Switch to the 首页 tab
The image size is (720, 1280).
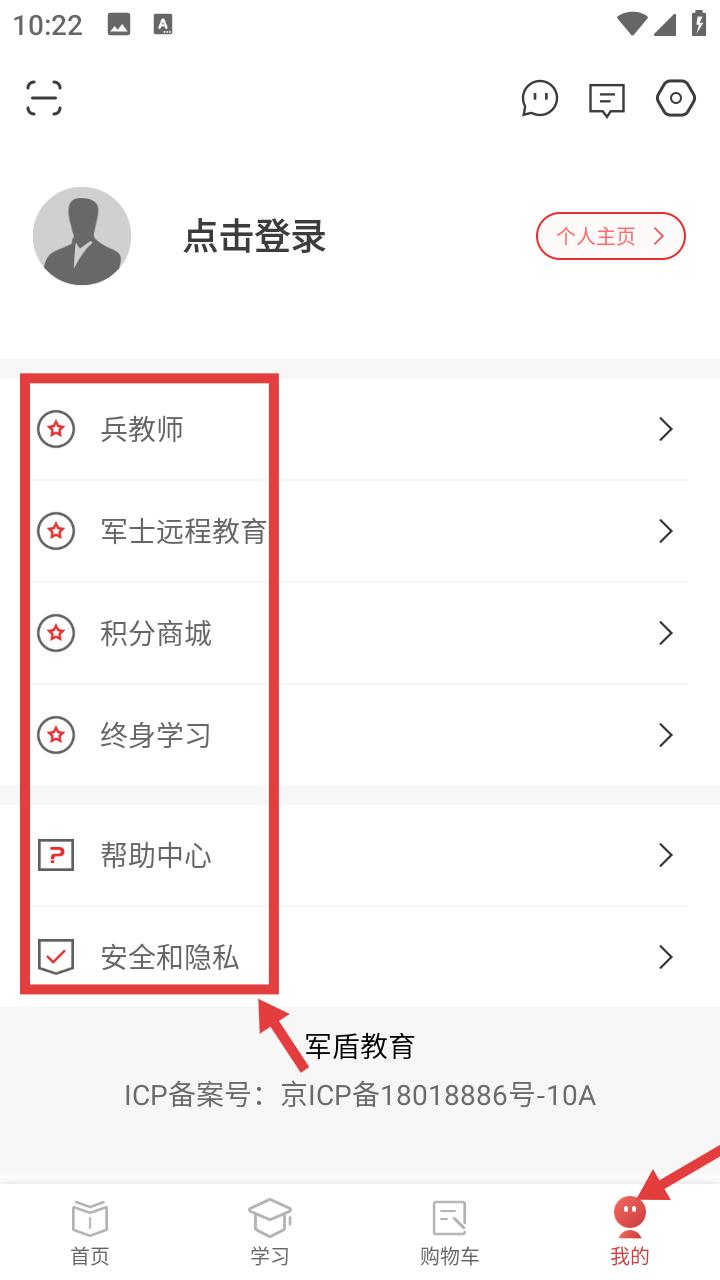click(90, 1232)
